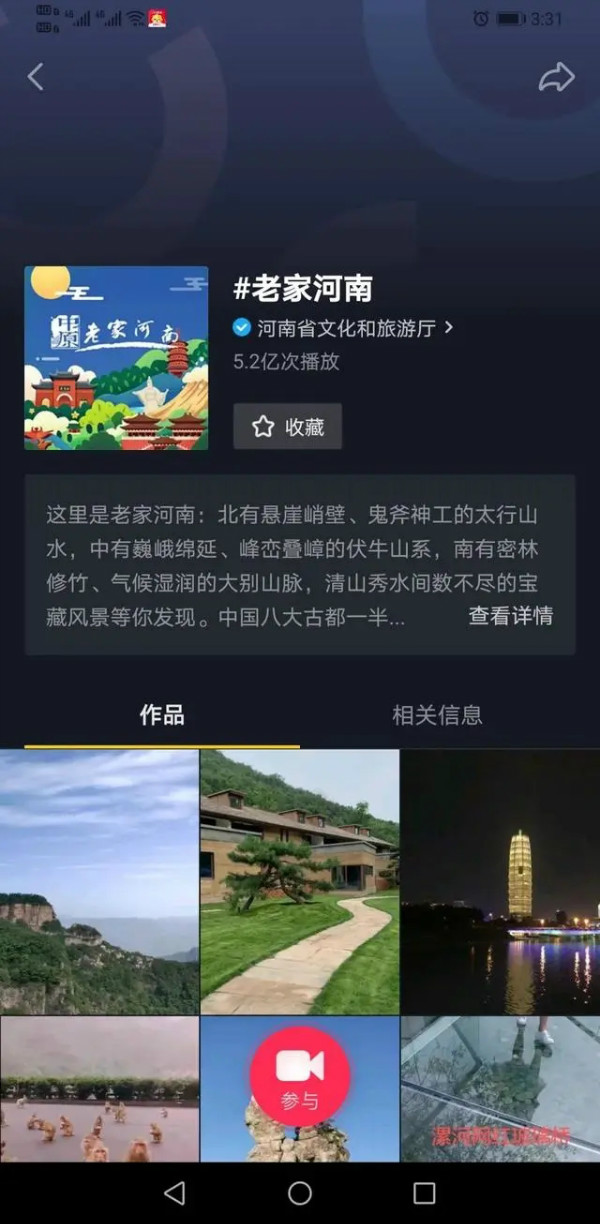Open the glass walkway video
The width and height of the screenshot is (600, 1224).
(x=500, y=1090)
